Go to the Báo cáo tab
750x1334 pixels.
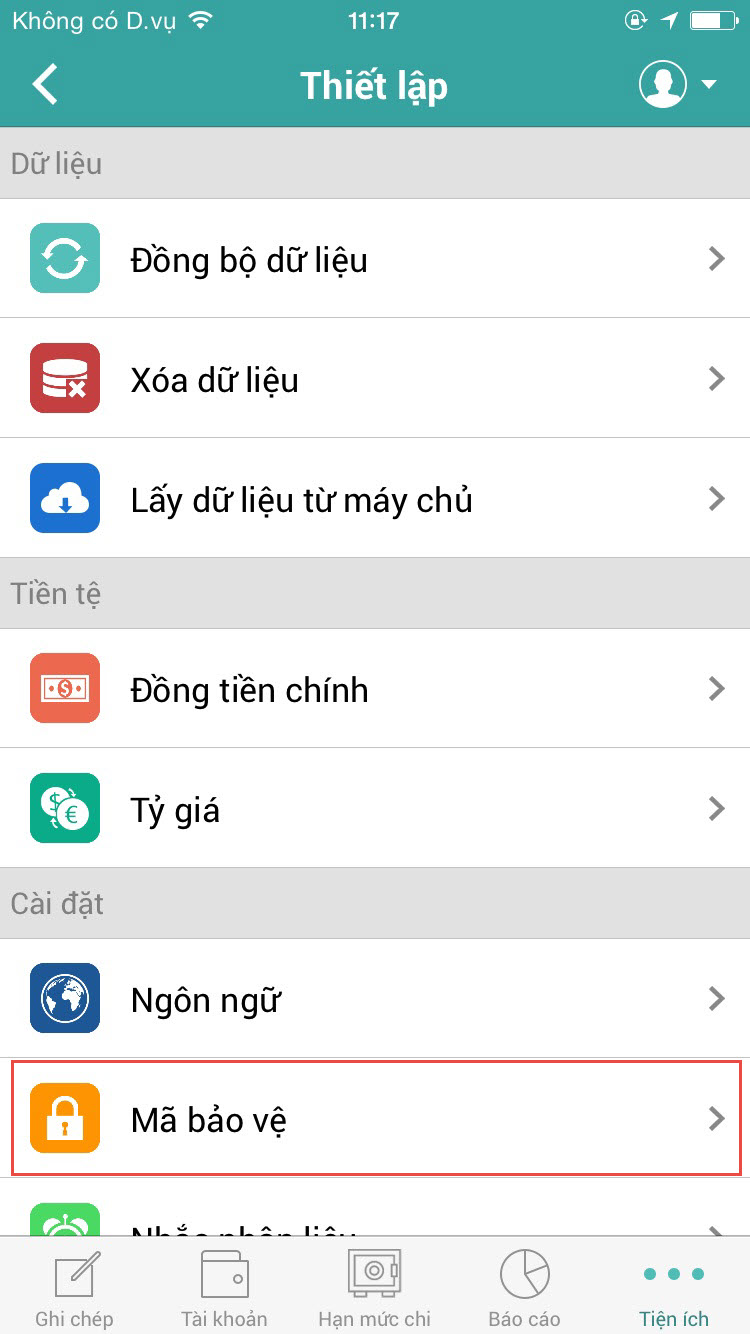525,1287
